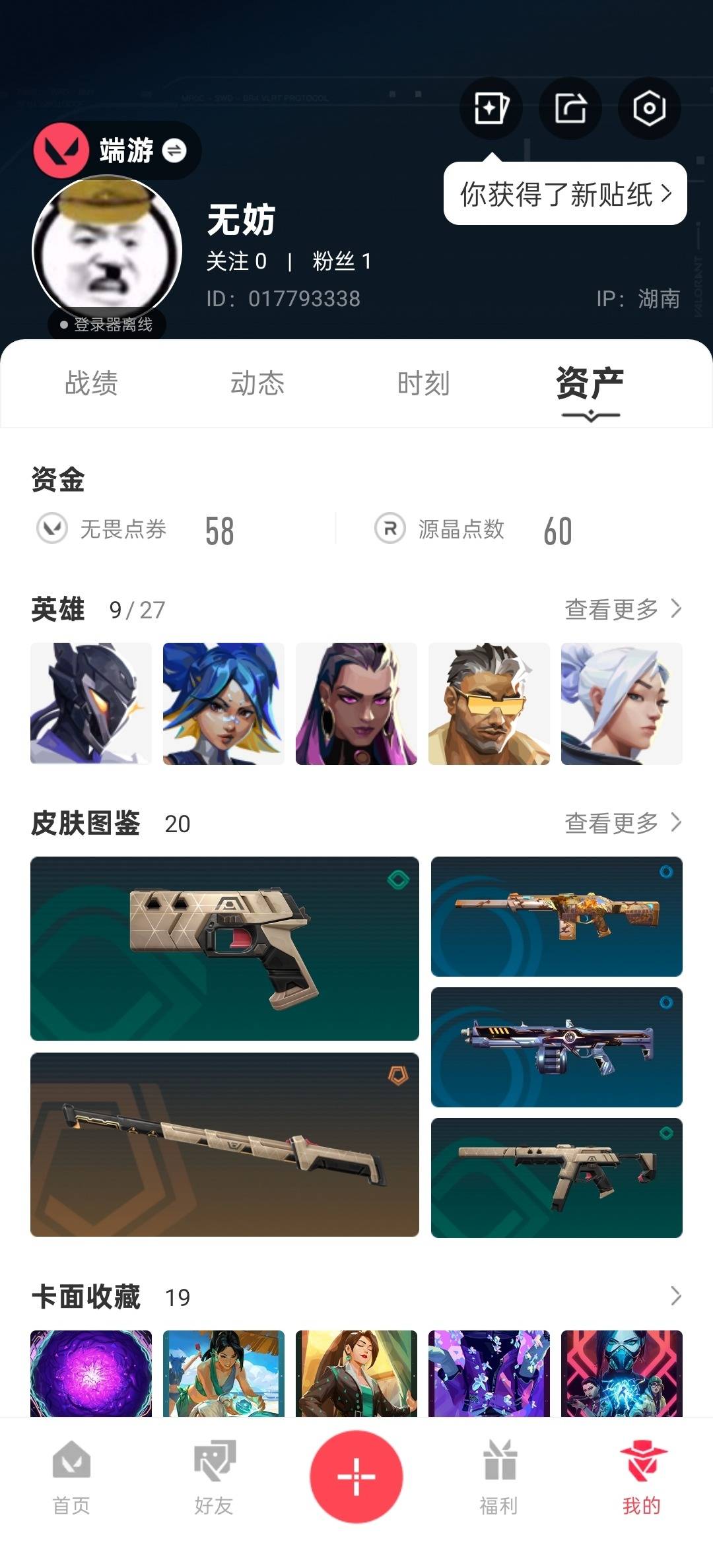
Task: Open the 好友 tab
Action: tap(214, 1477)
